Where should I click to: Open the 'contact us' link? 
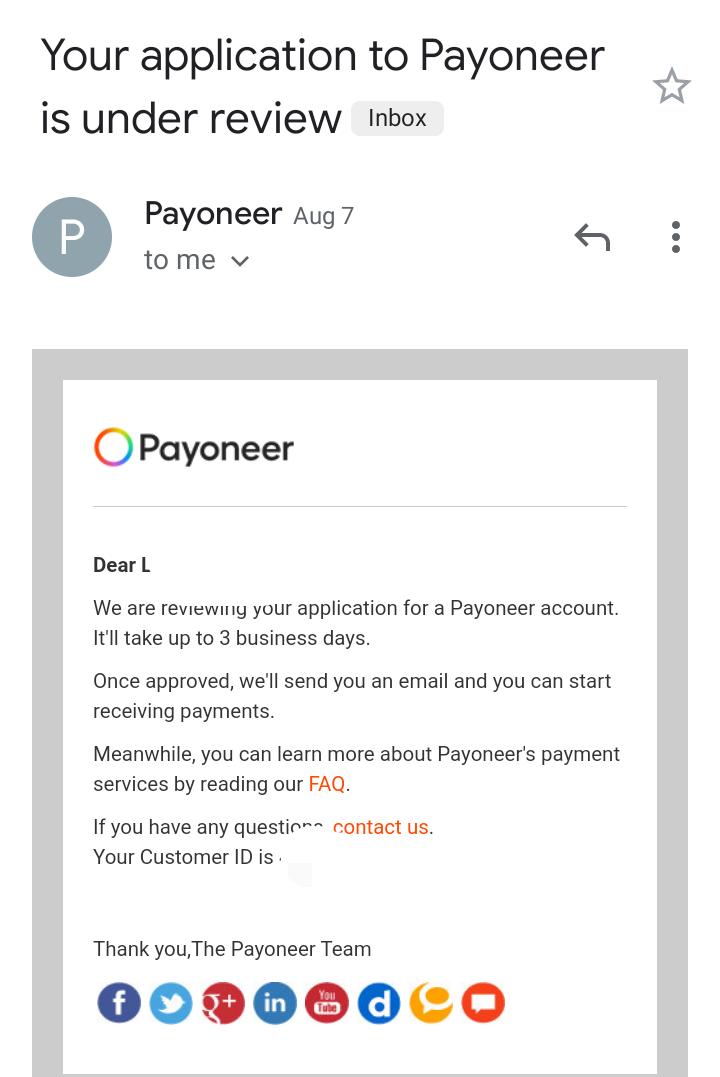(381, 827)
